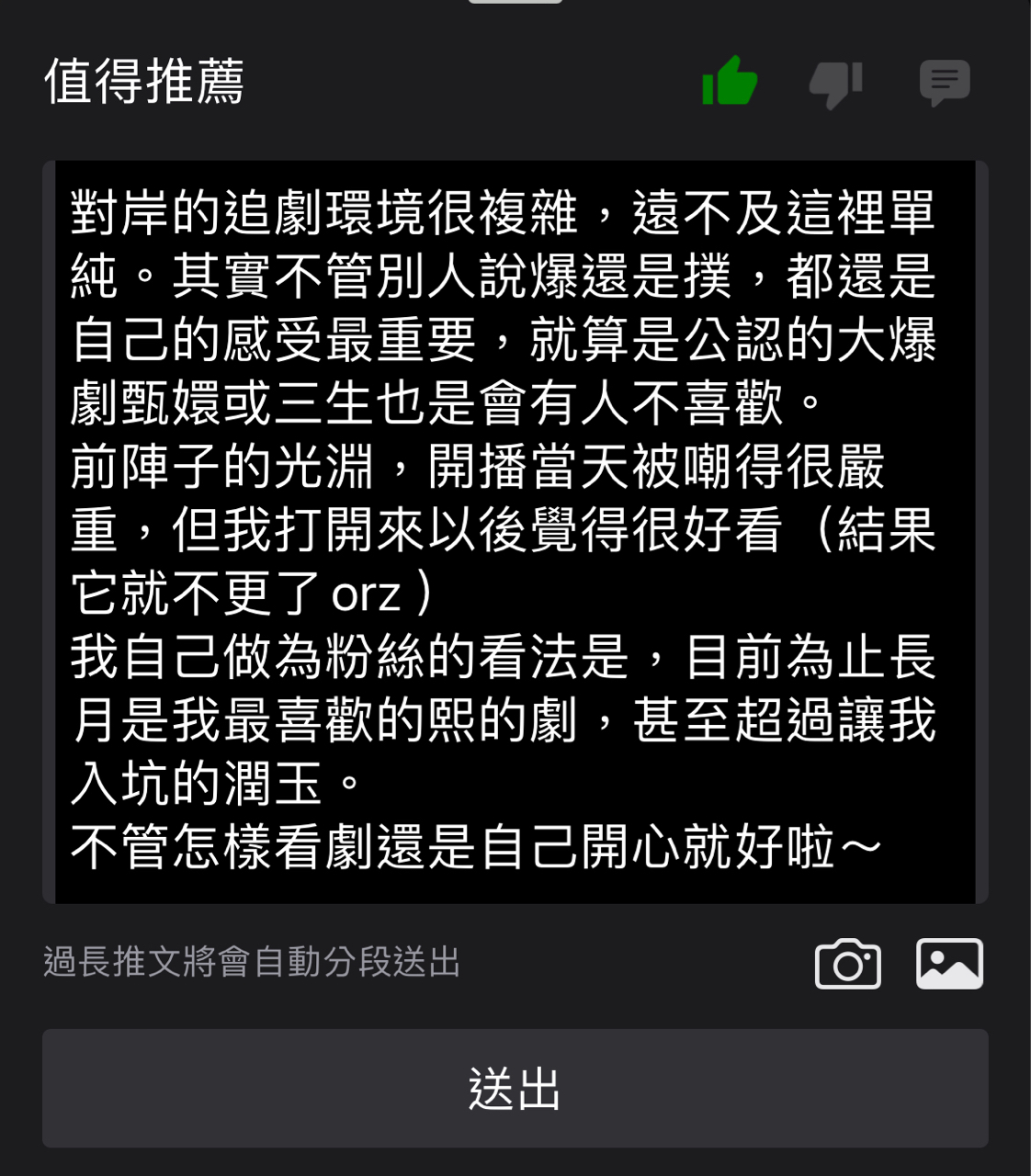Submit the comment with 送出 button
The image size is (1031, 1176).
coord(515,1088)
